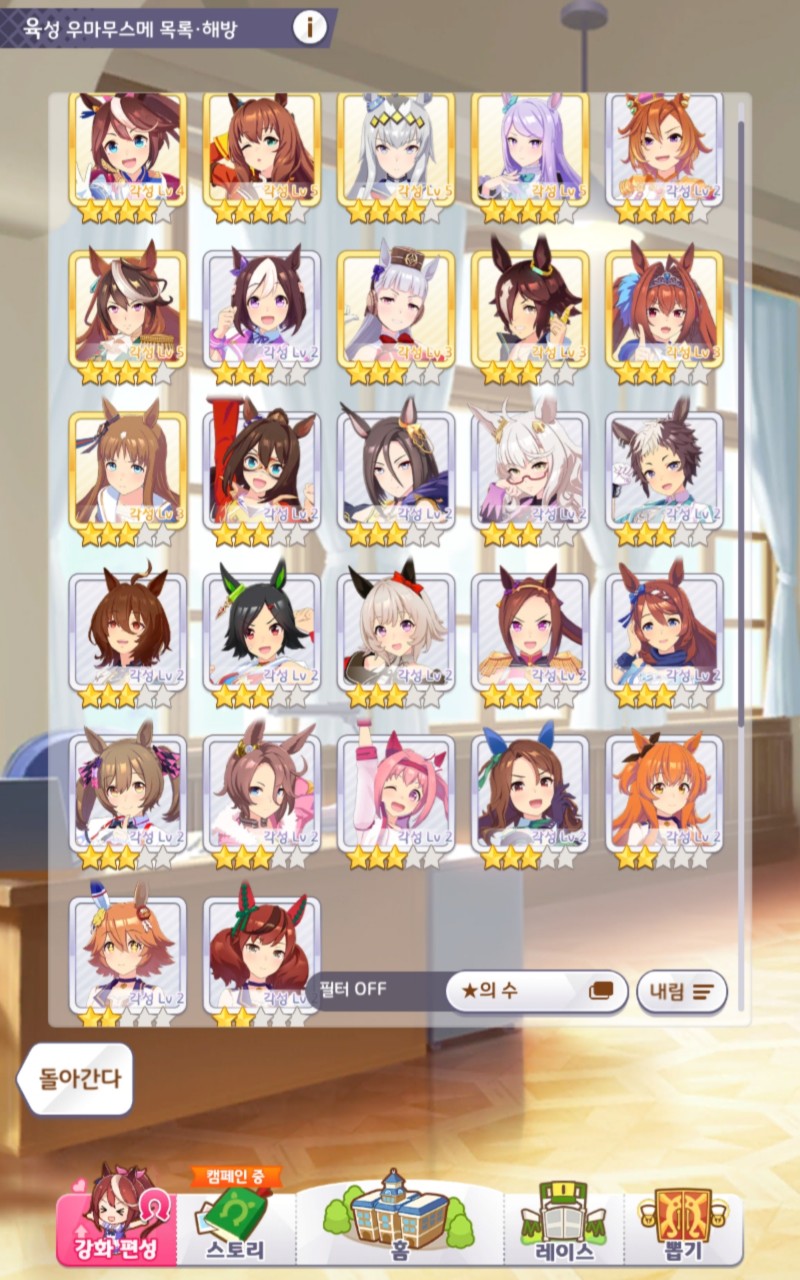Open the gray-haired character wearing brown hat
This screenshot has height=1280, width=800.
(x=396, y=308)
